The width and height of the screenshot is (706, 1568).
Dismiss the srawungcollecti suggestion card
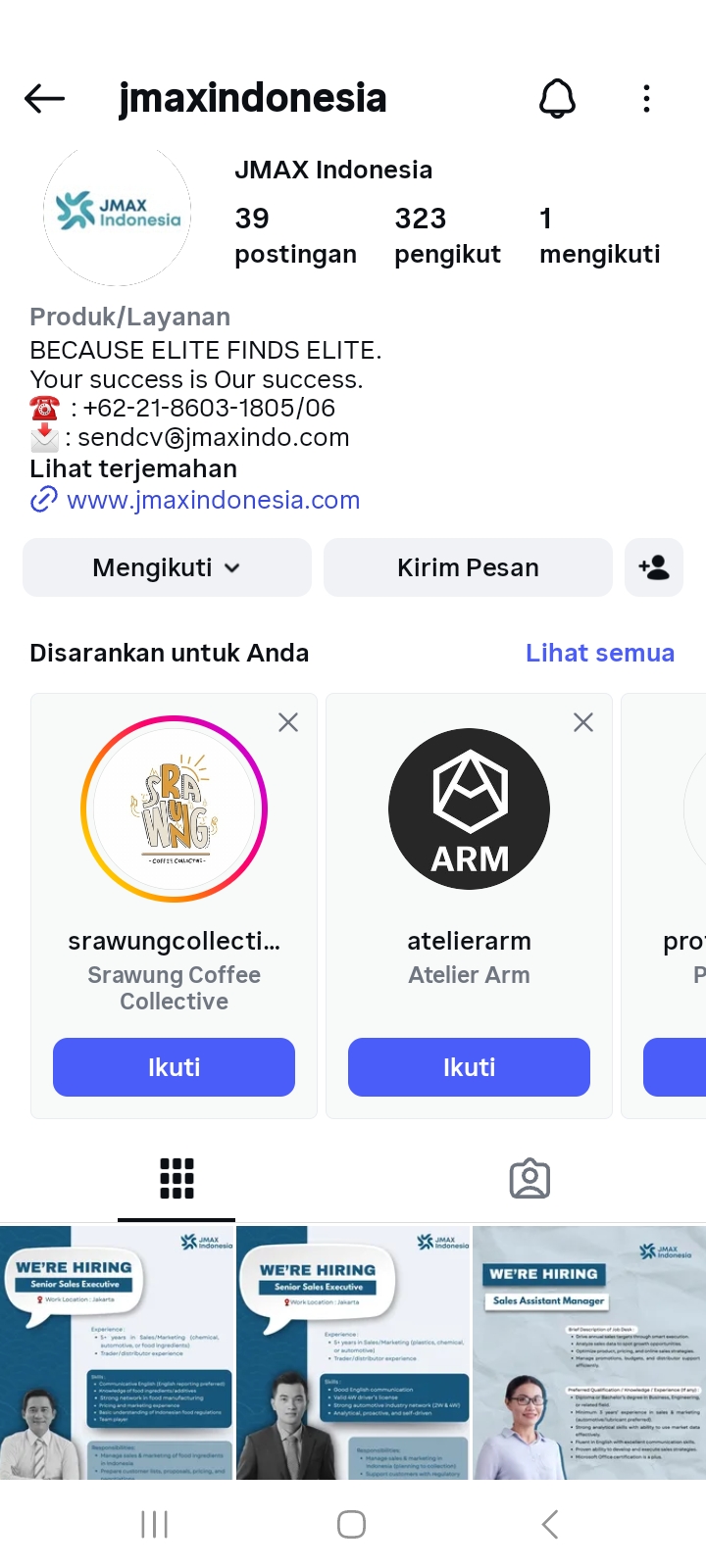(x=288, y=722)
